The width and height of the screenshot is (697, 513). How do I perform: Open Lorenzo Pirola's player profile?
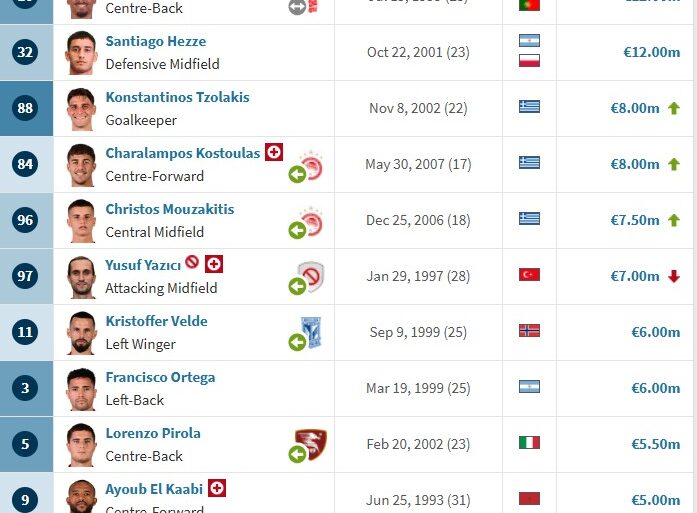[x=153, y=433]
